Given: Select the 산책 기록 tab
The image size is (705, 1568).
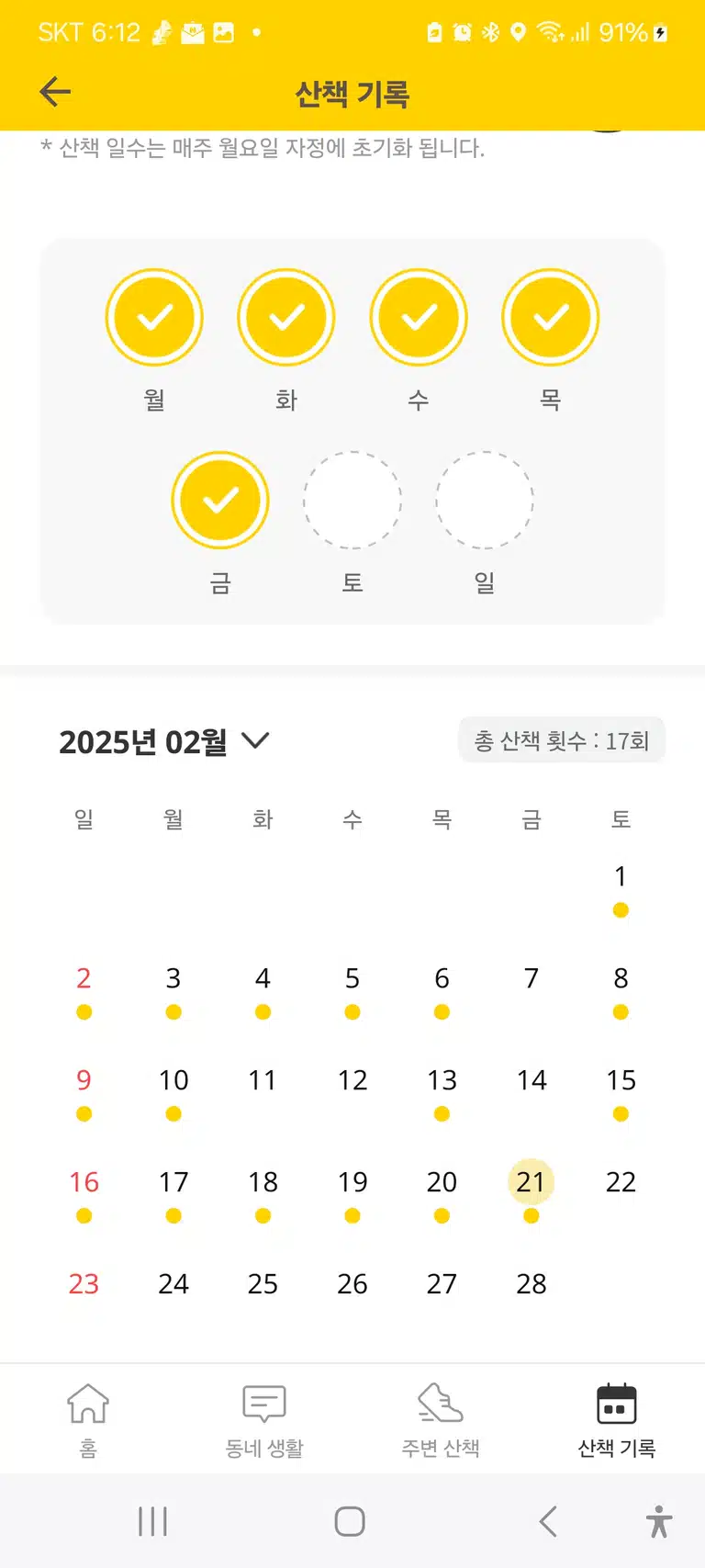Looking at the screenshot, I should (617, 1420).
